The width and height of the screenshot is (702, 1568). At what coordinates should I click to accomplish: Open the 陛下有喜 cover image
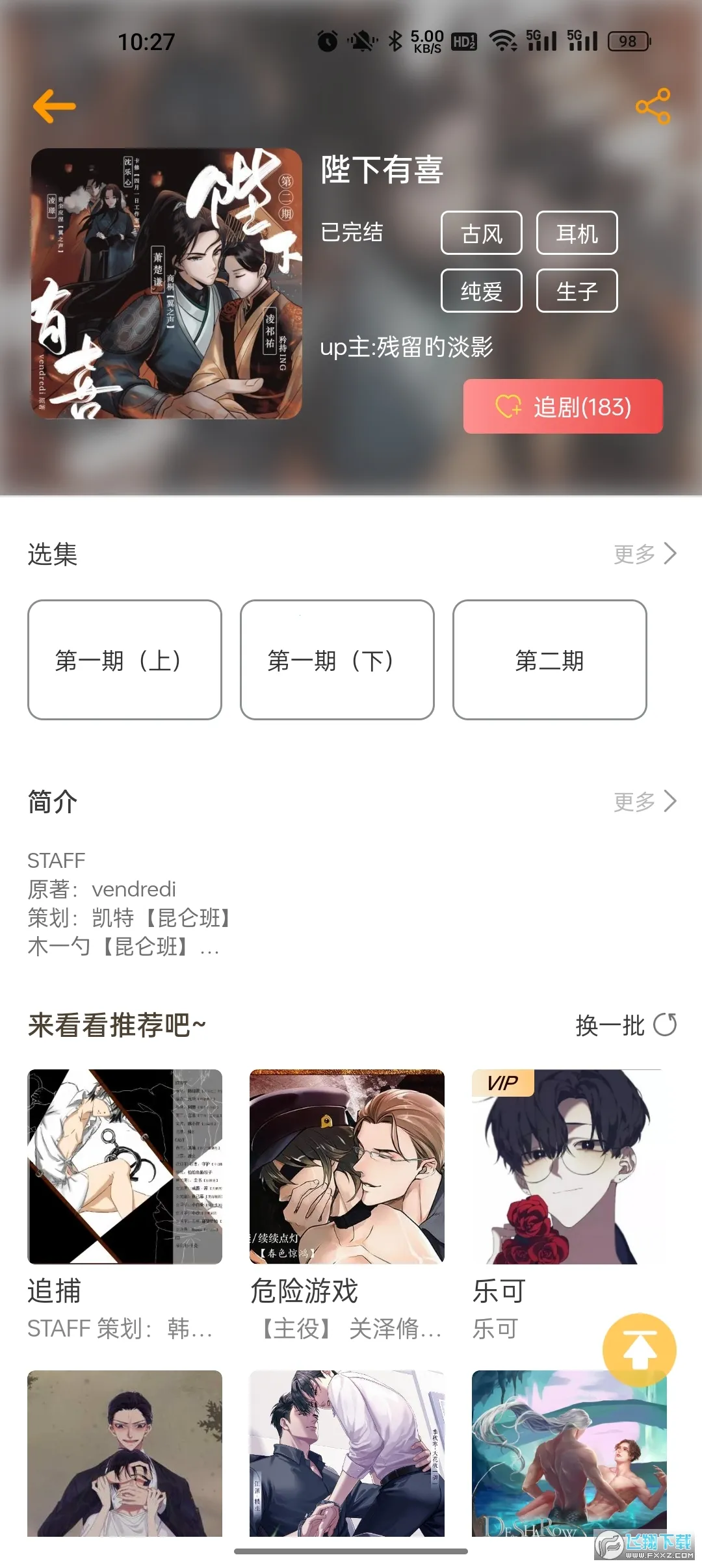(x=166, y=283)
